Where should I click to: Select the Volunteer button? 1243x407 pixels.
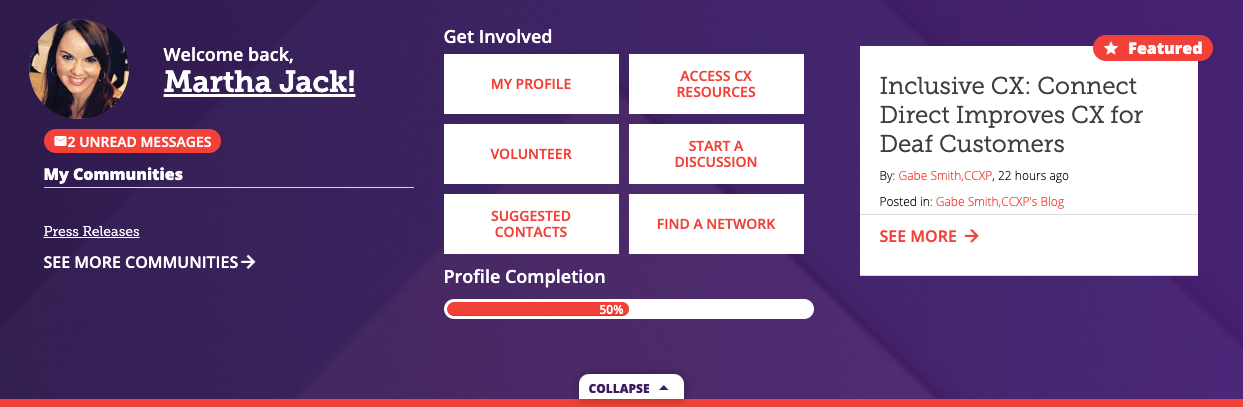click(531, 154)
